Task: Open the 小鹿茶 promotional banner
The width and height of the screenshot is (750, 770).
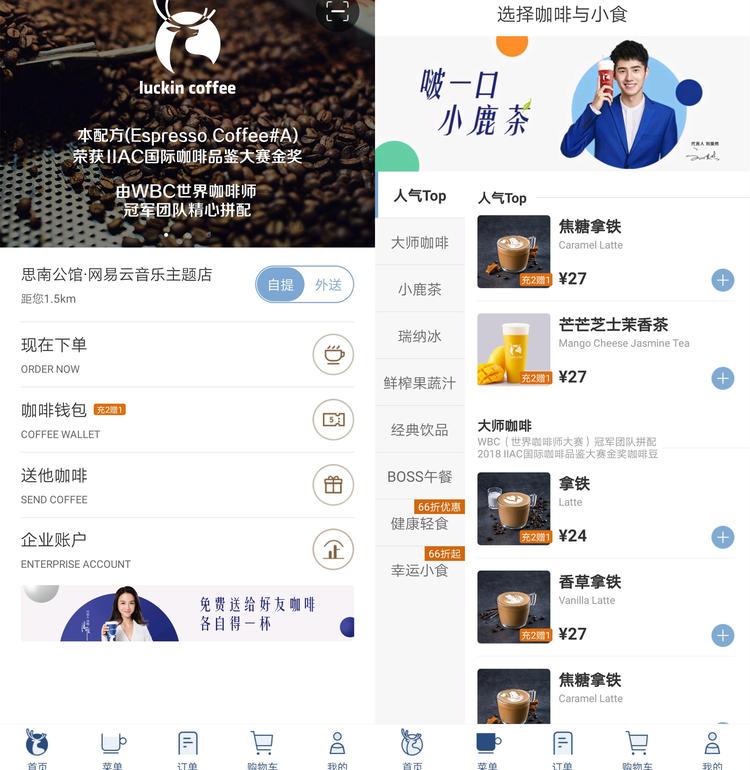Action: pyautogui.click(x=562, y=104)
